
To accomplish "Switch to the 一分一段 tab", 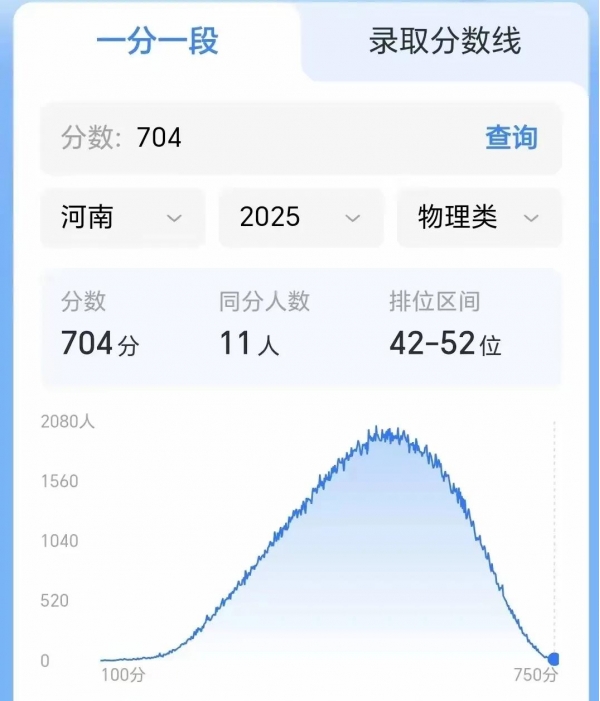I will 157,42.
